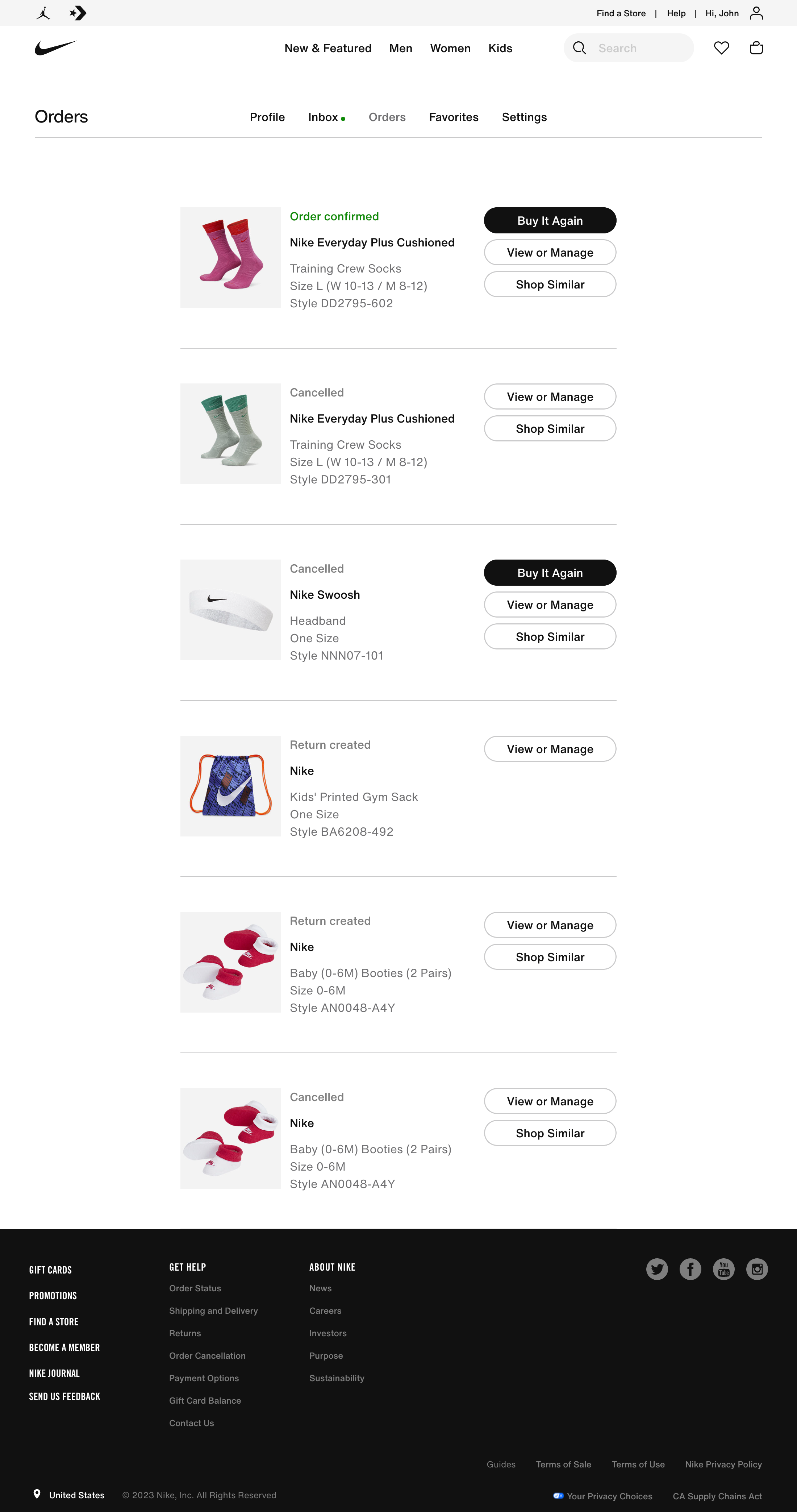This screenshot has width=797, height=1512.
Task: Select Women in the navigation menu
Action: pos(450,48)
